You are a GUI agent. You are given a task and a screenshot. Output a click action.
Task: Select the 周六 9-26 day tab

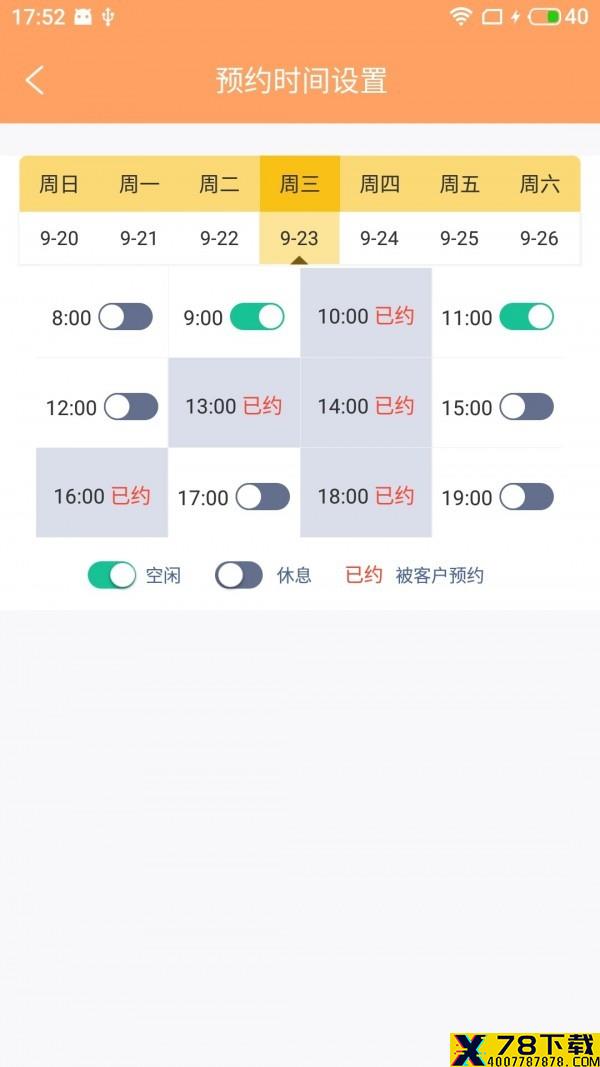pyautogui.click(x=540, y=210)
